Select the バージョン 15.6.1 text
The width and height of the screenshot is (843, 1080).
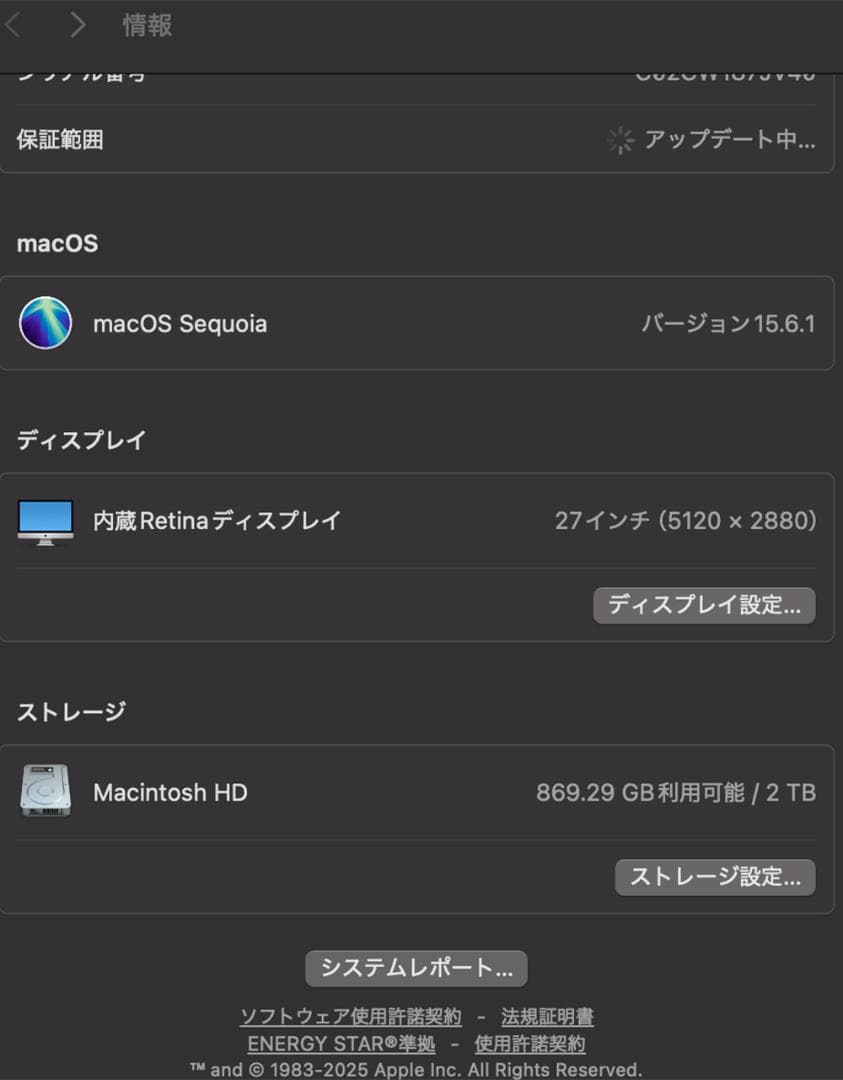coord(730,322)
